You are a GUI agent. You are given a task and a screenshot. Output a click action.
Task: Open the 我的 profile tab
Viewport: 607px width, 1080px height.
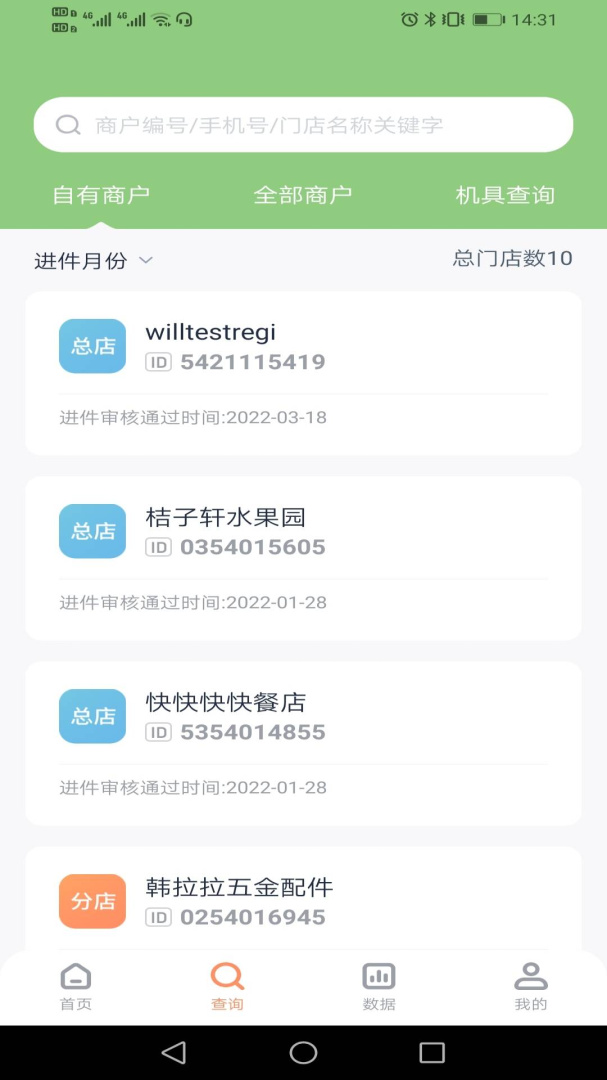(531, 986)
